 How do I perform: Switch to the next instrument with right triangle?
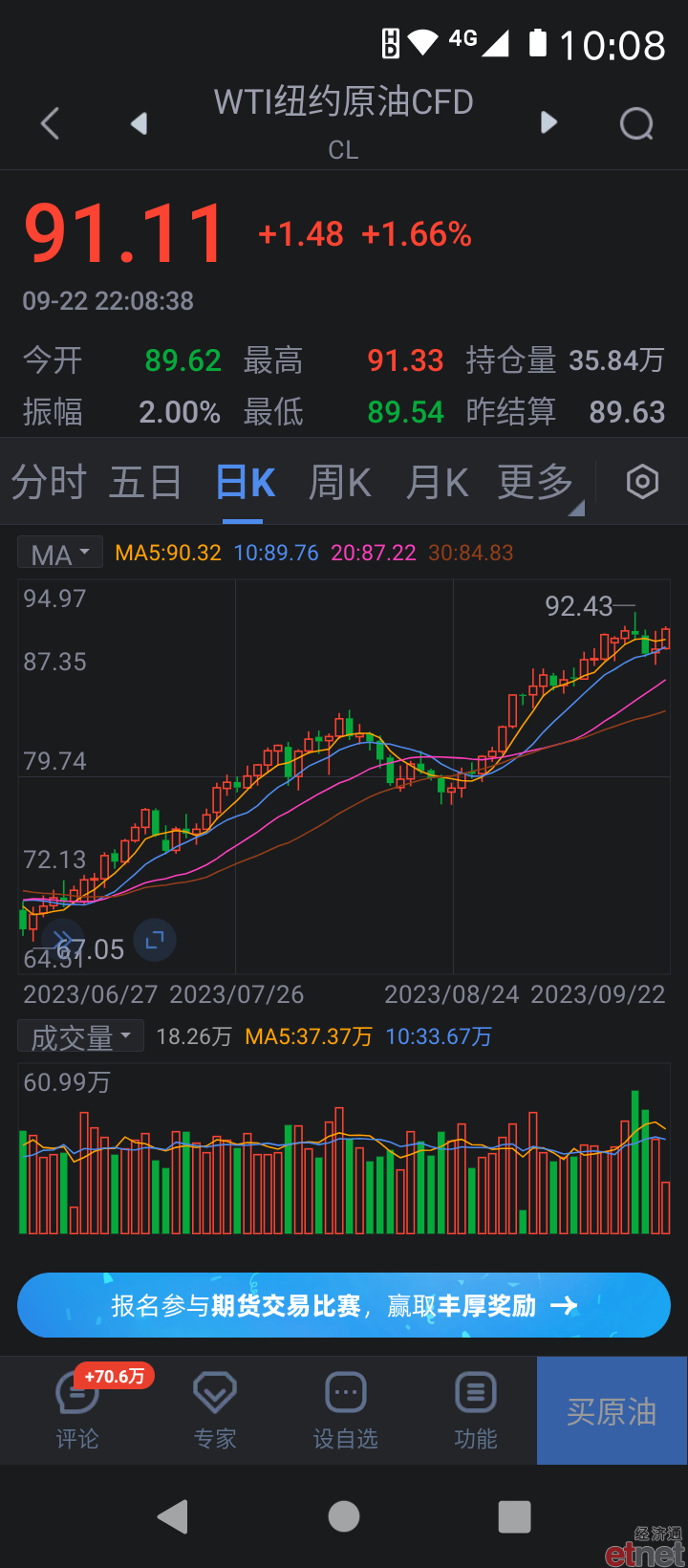pyautogui.click(x=548, y=122)
